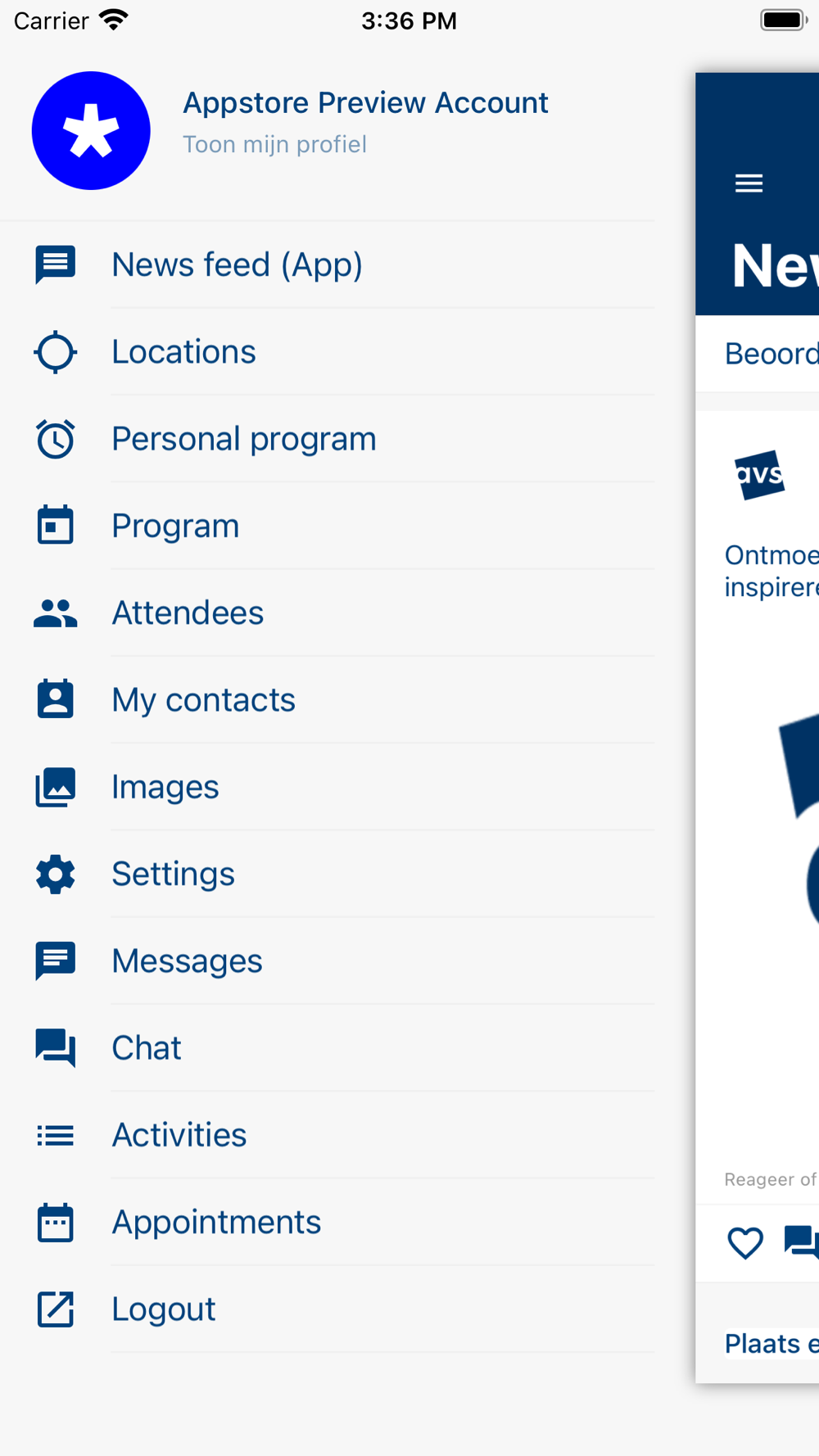The image size is (819, 1456).
Task: Go to Messages
Action: pos(328,961)
